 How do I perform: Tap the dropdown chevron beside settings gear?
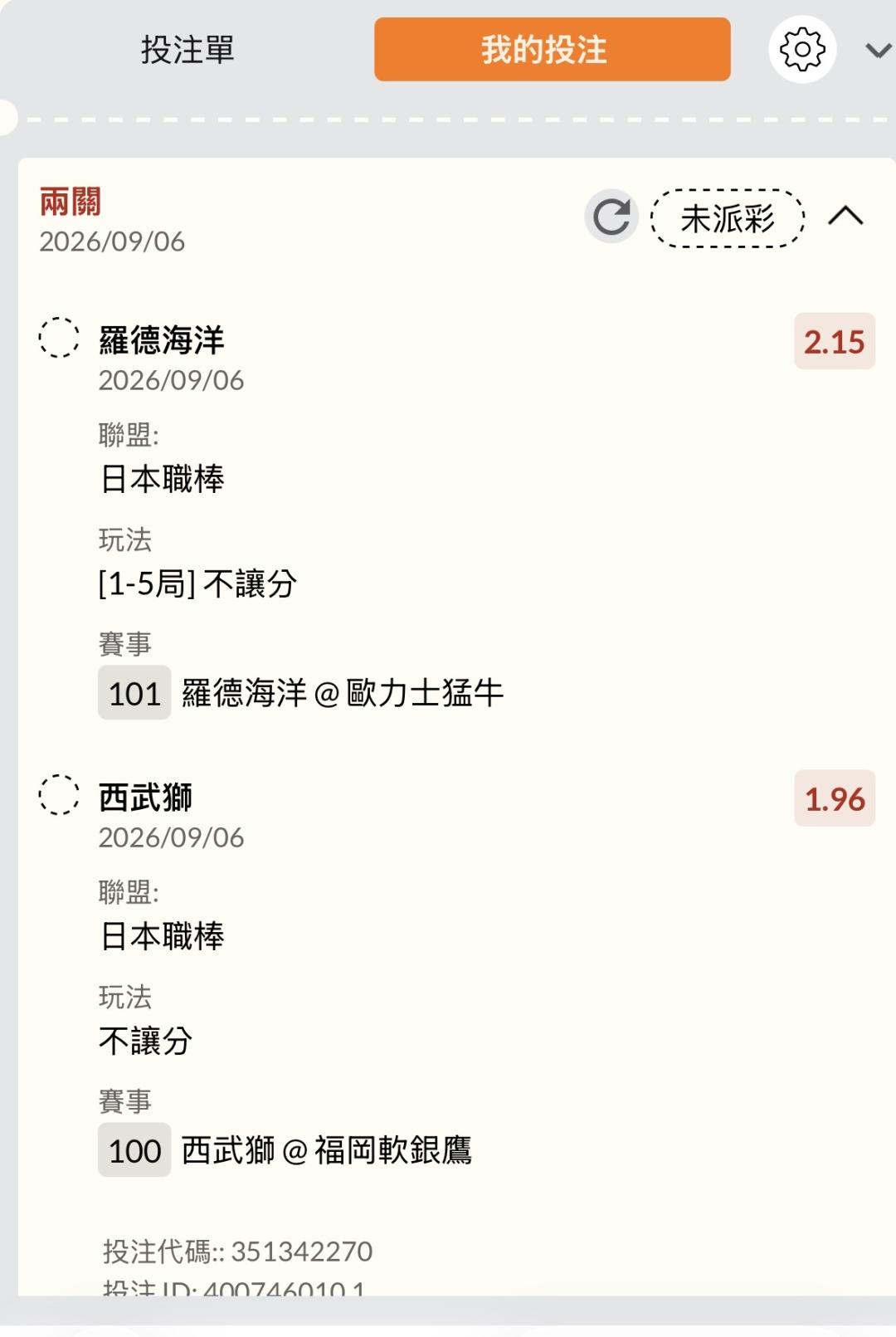pyautogui.click(x=878, y=51)
